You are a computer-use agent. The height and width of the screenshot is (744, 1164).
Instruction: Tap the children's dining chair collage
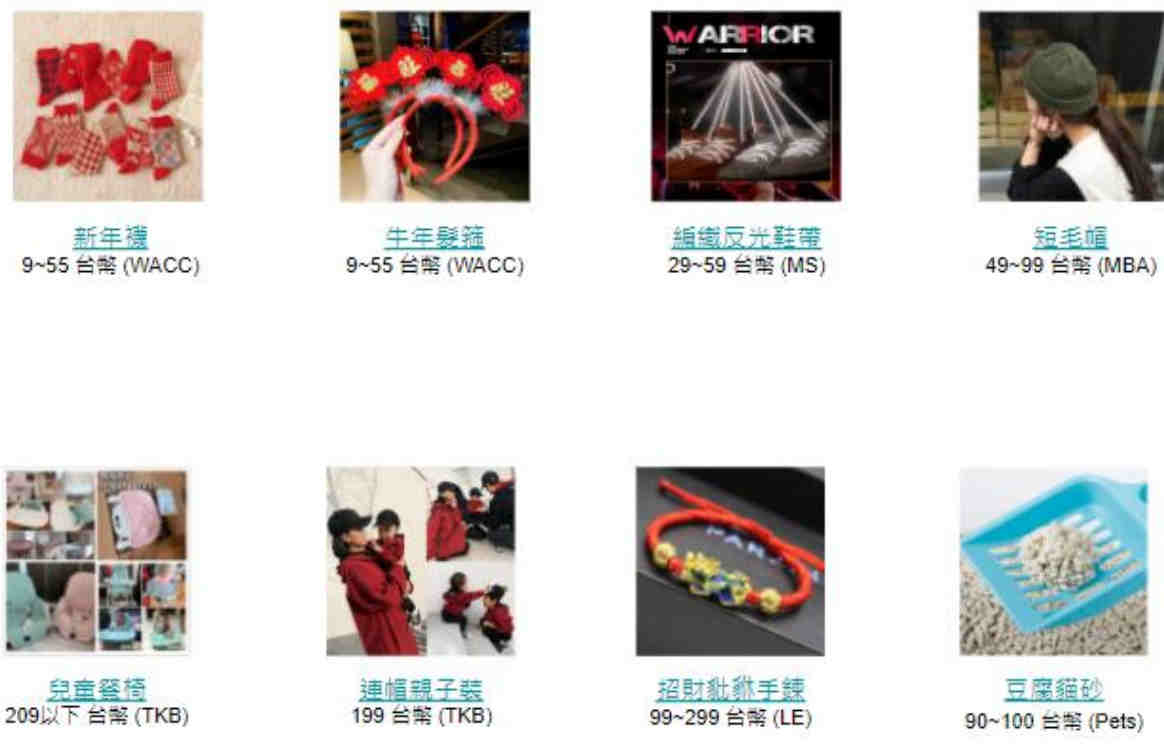[x=96, y=560]
